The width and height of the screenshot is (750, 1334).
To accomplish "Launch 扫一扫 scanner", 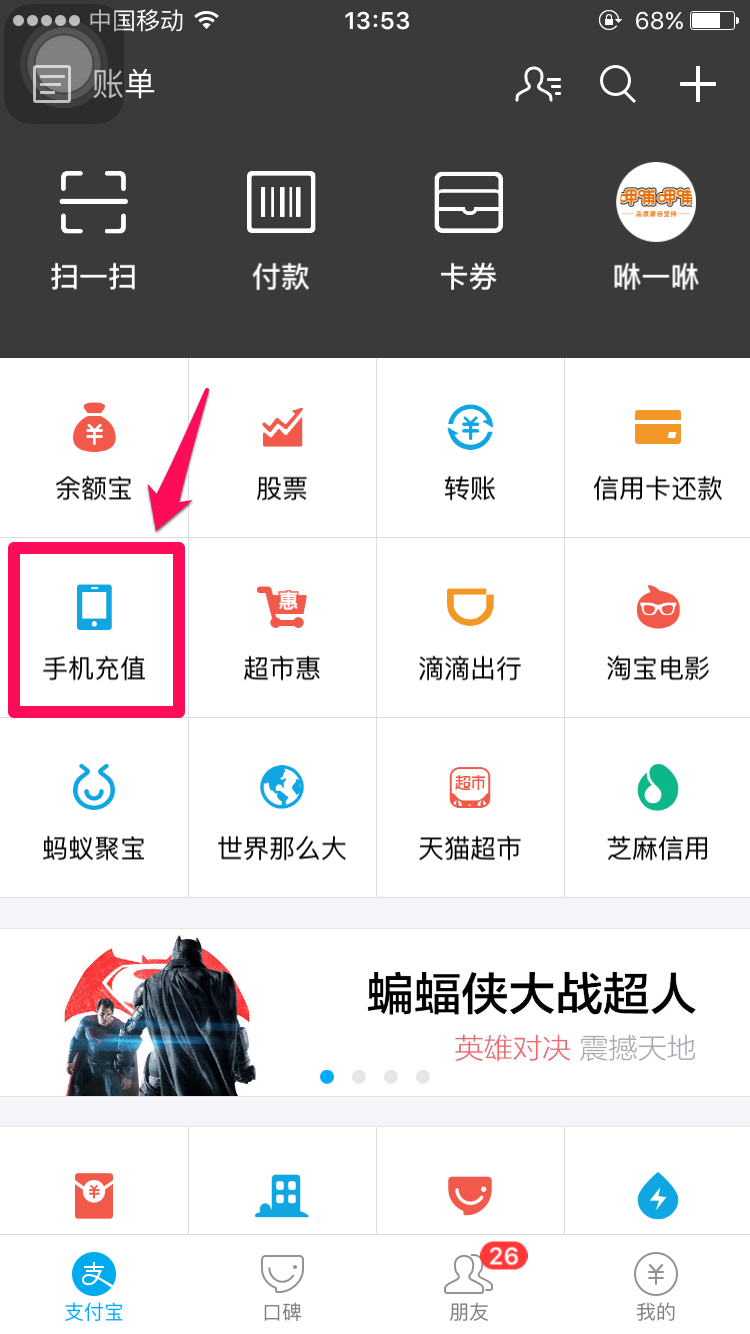I will pos(93,230).
